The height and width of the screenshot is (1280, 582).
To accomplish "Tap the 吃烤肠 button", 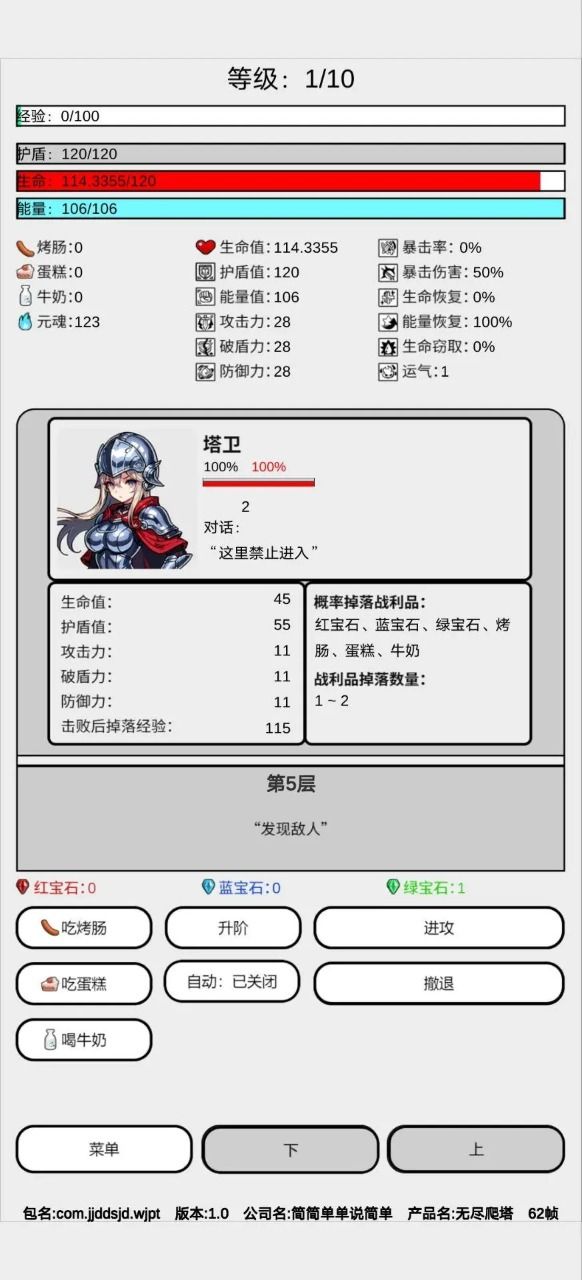I will point(84,927).
